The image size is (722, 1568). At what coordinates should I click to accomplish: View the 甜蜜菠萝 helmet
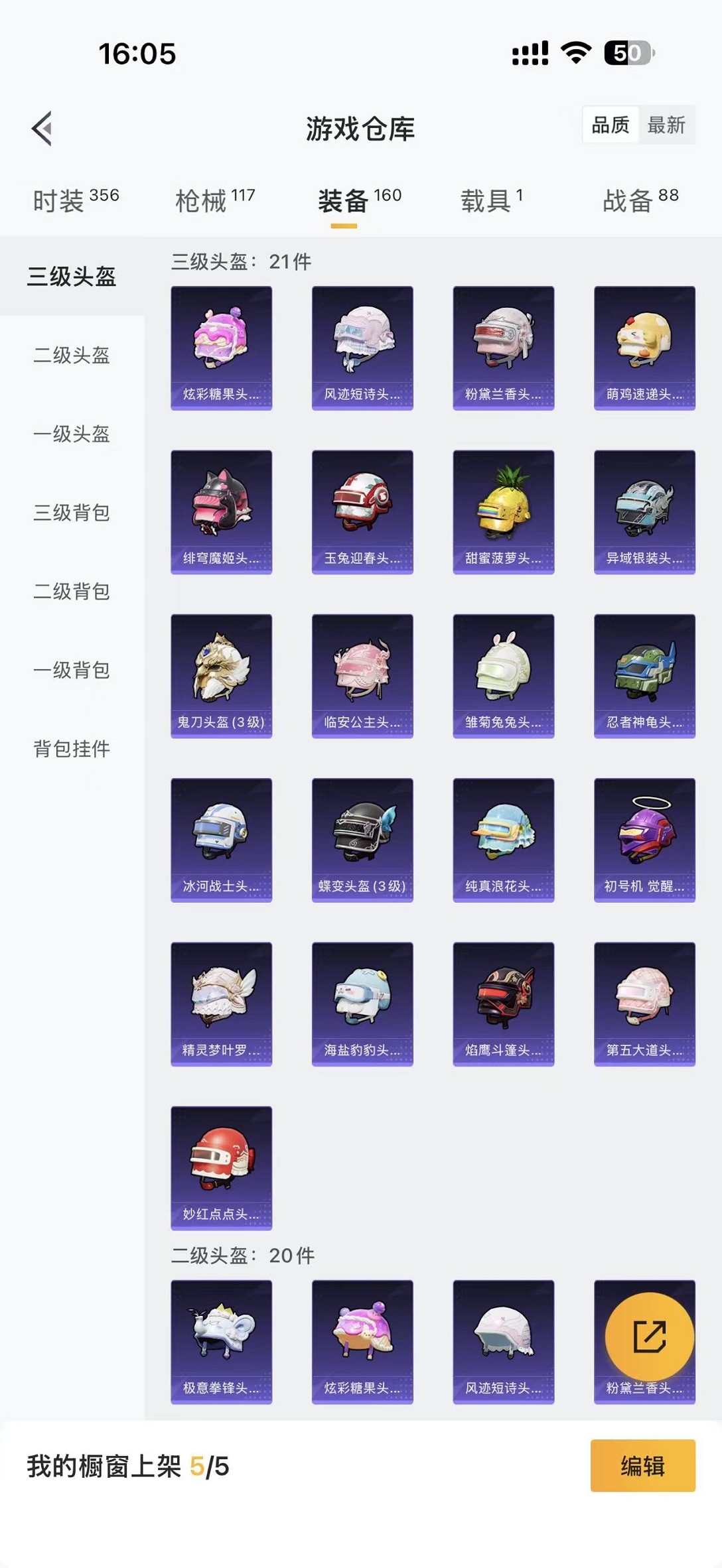(x=503, y=511)
